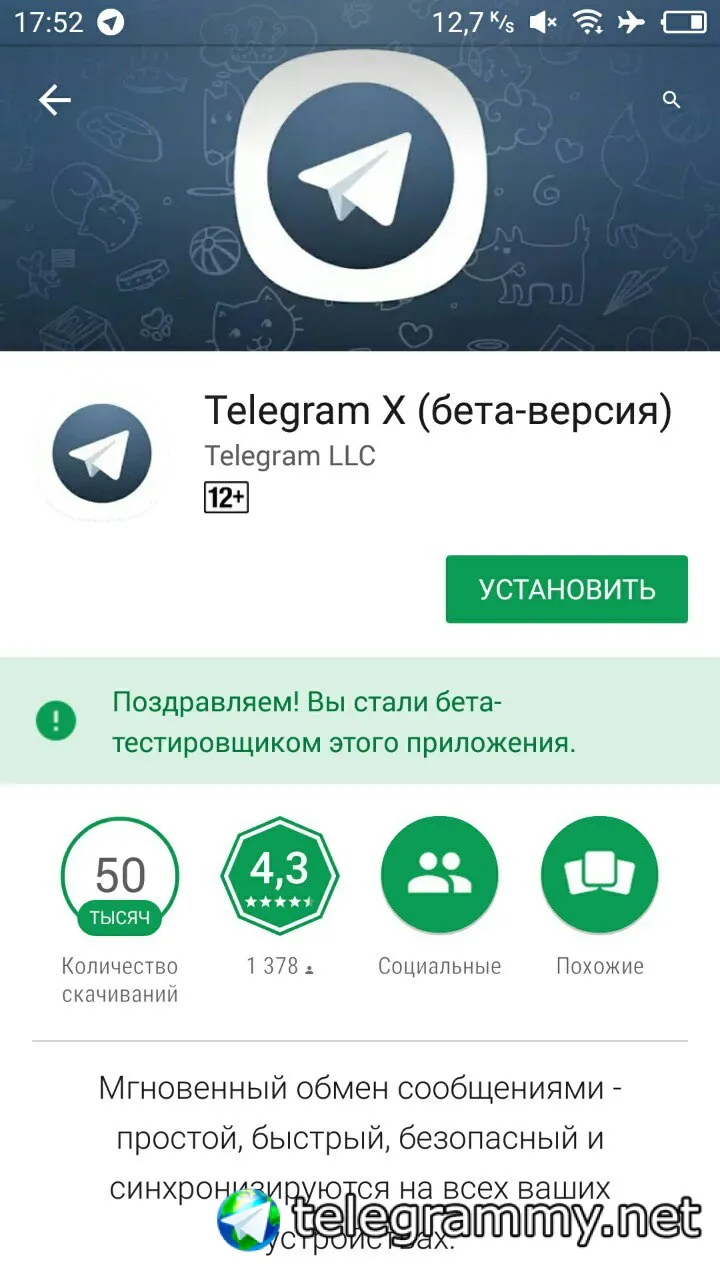
Task: Show Похожие similar apps
Action: point(599,876)
